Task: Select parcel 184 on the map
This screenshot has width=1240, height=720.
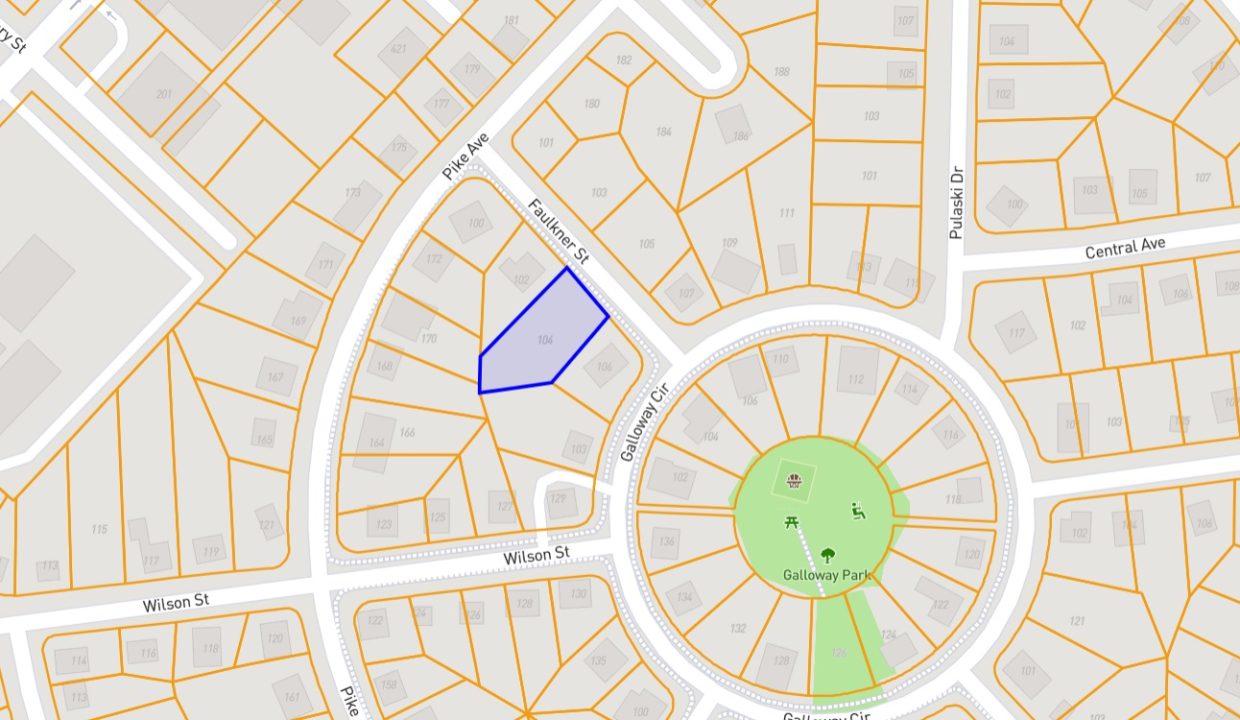Action: click(x=663, y=131)
